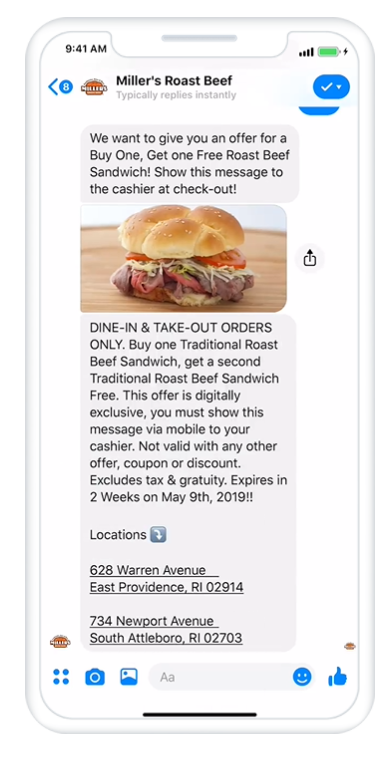
Task: Open the blue checkmark dropdown button
Action: pos(331,87)
